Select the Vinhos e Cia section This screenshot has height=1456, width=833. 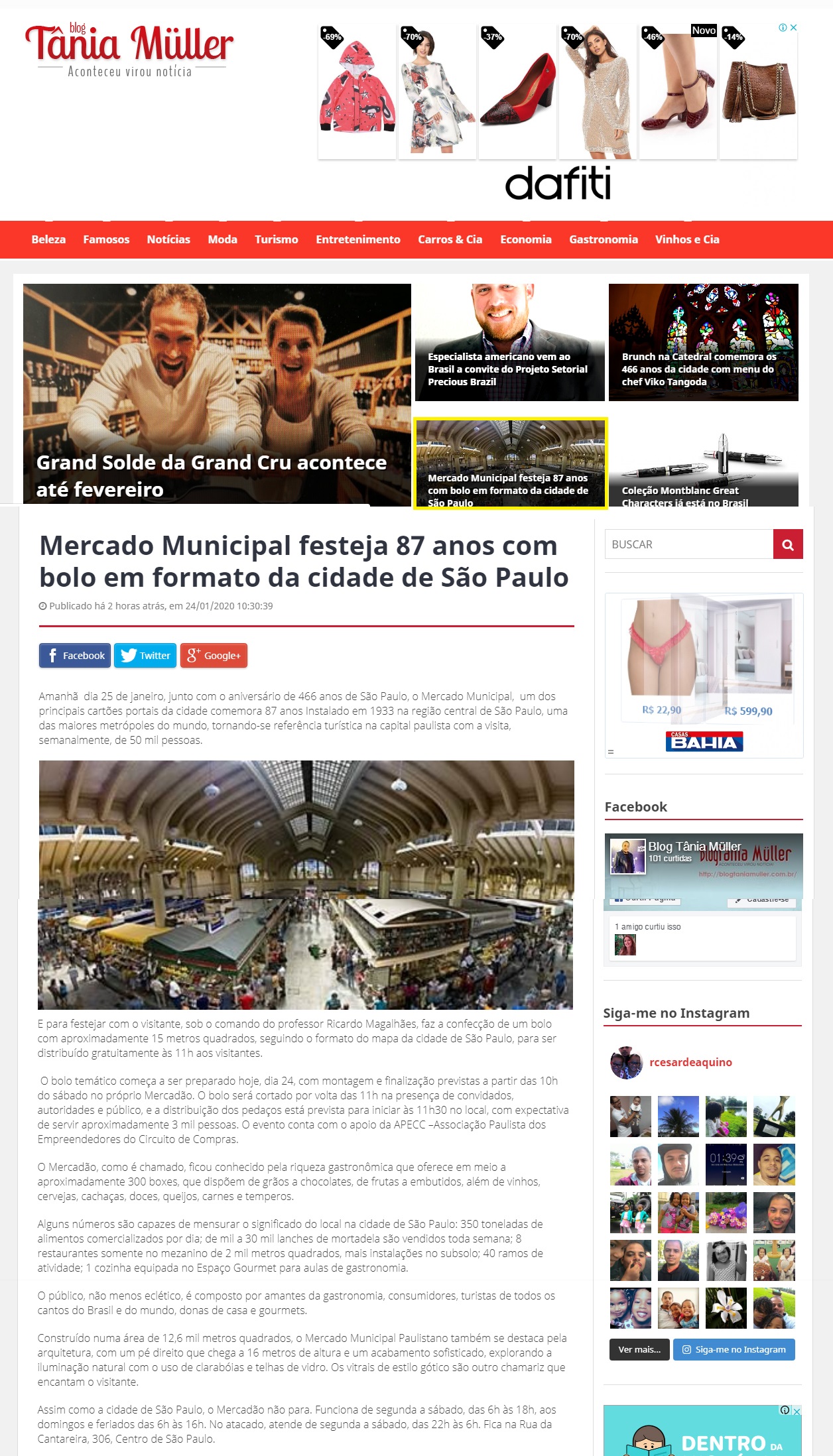(x=687, y=239)
